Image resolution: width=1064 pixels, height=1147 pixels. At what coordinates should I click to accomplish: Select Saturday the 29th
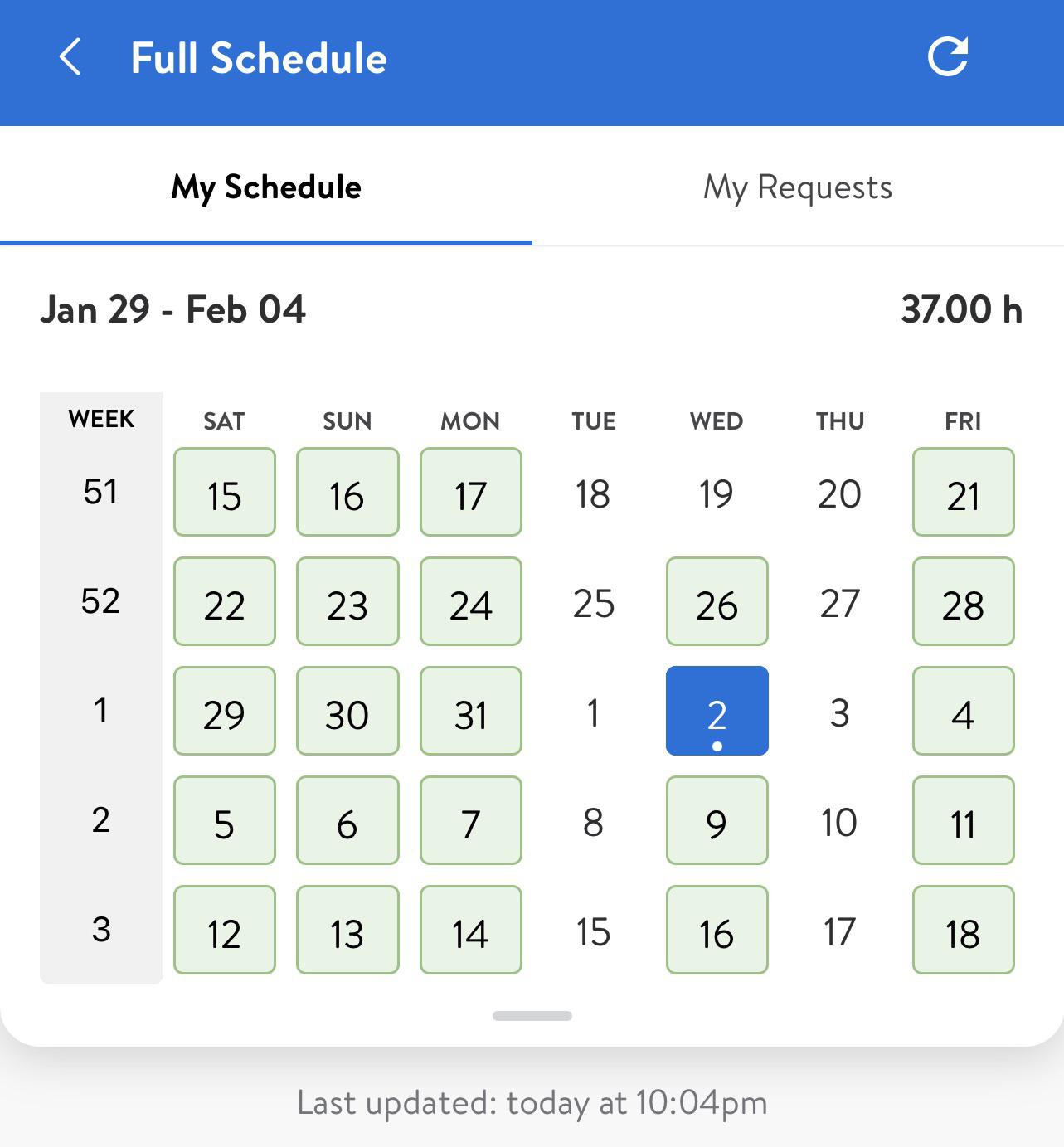[x=224, y=712]
